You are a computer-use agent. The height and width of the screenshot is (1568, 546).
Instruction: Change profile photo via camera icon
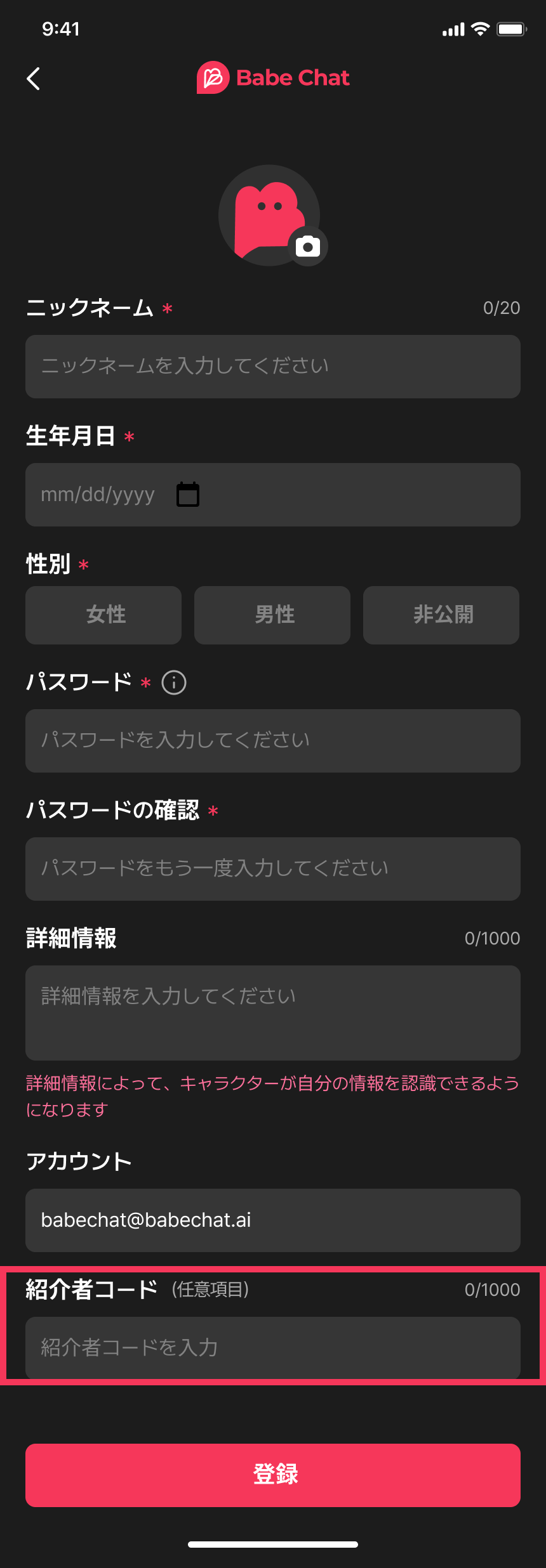pyautogui.click(x=308, y=246)
